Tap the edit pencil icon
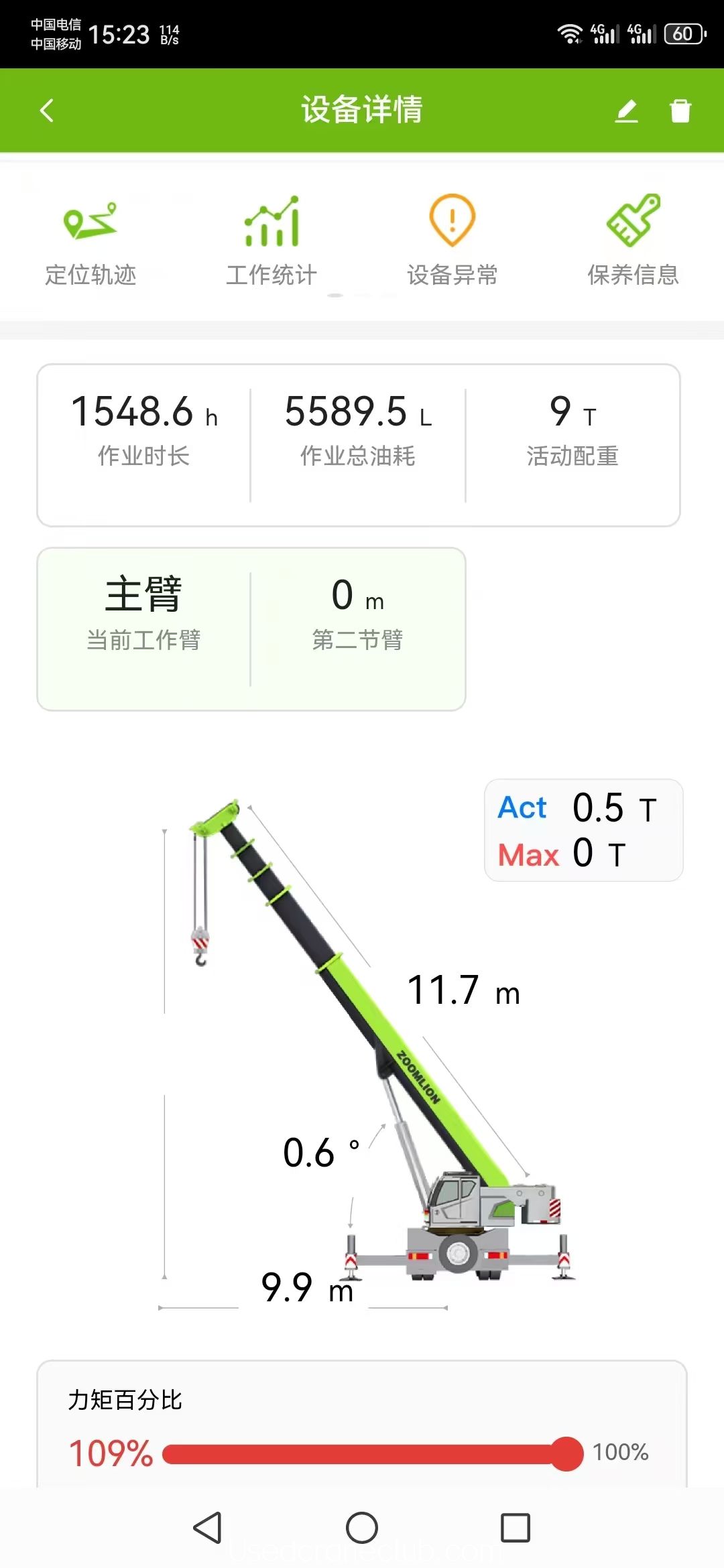The image size is (724, 1568). coord(627,111)
